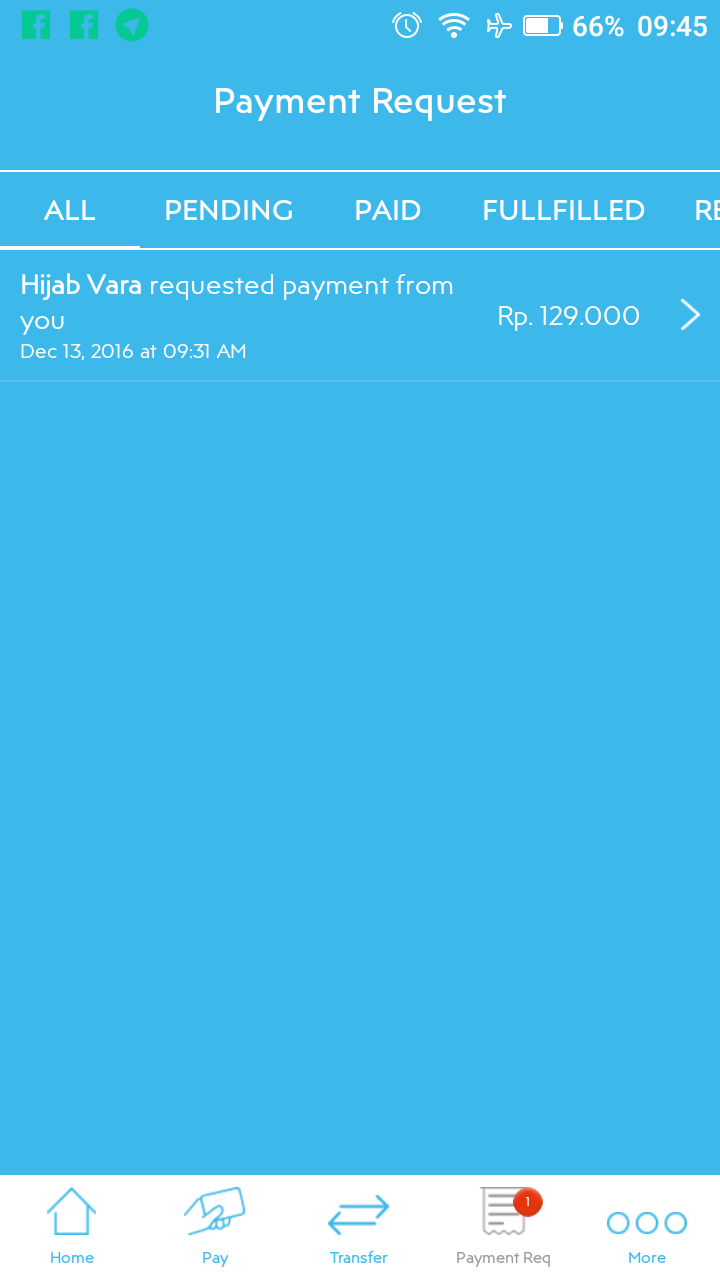The width and height of the screenshot is (720, 1280).
Task: Open Hijab Vara's payment request
Action: pyautogui.click(x=360, y=316)
